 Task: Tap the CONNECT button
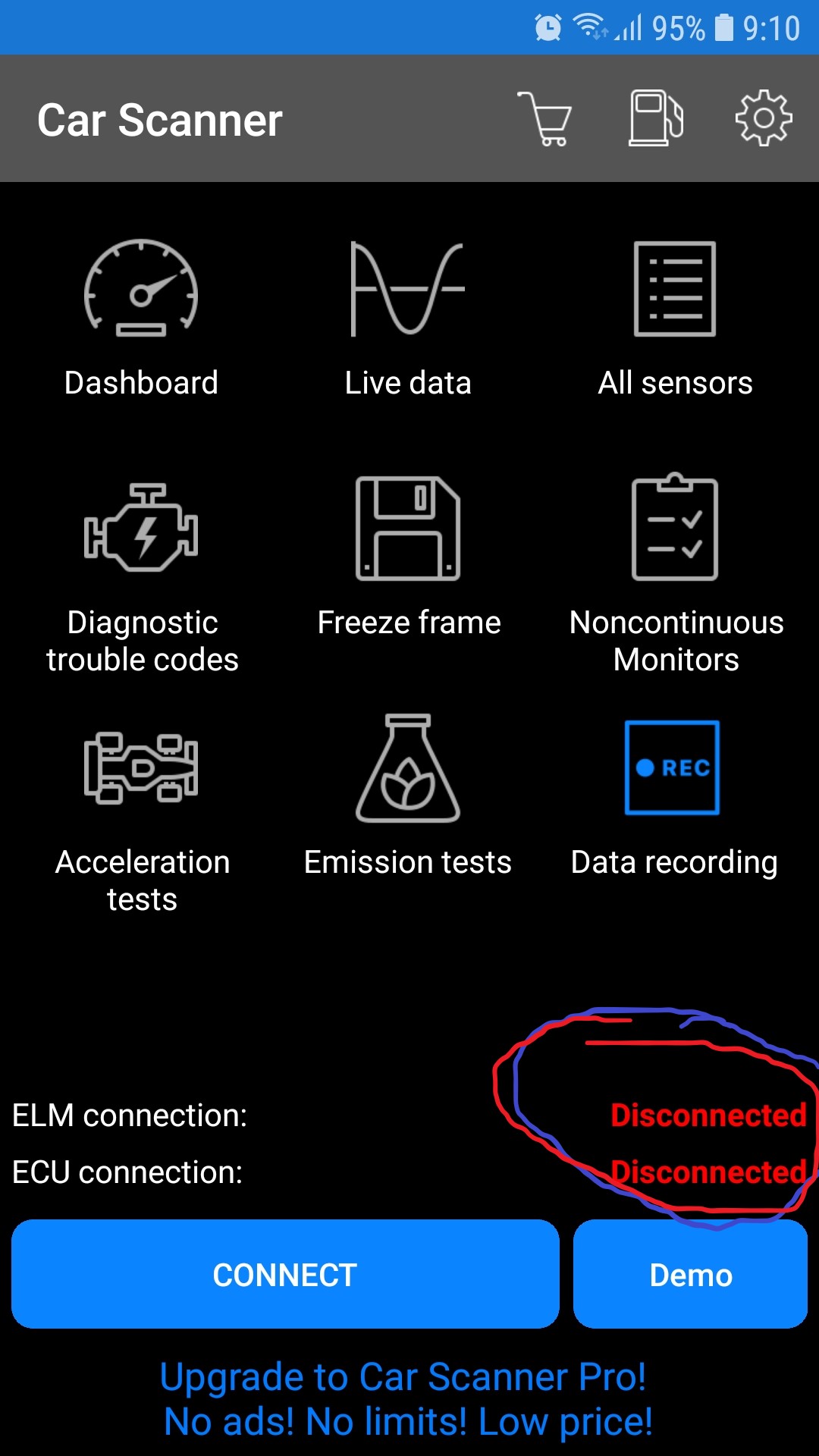[x=285, y=1274]
